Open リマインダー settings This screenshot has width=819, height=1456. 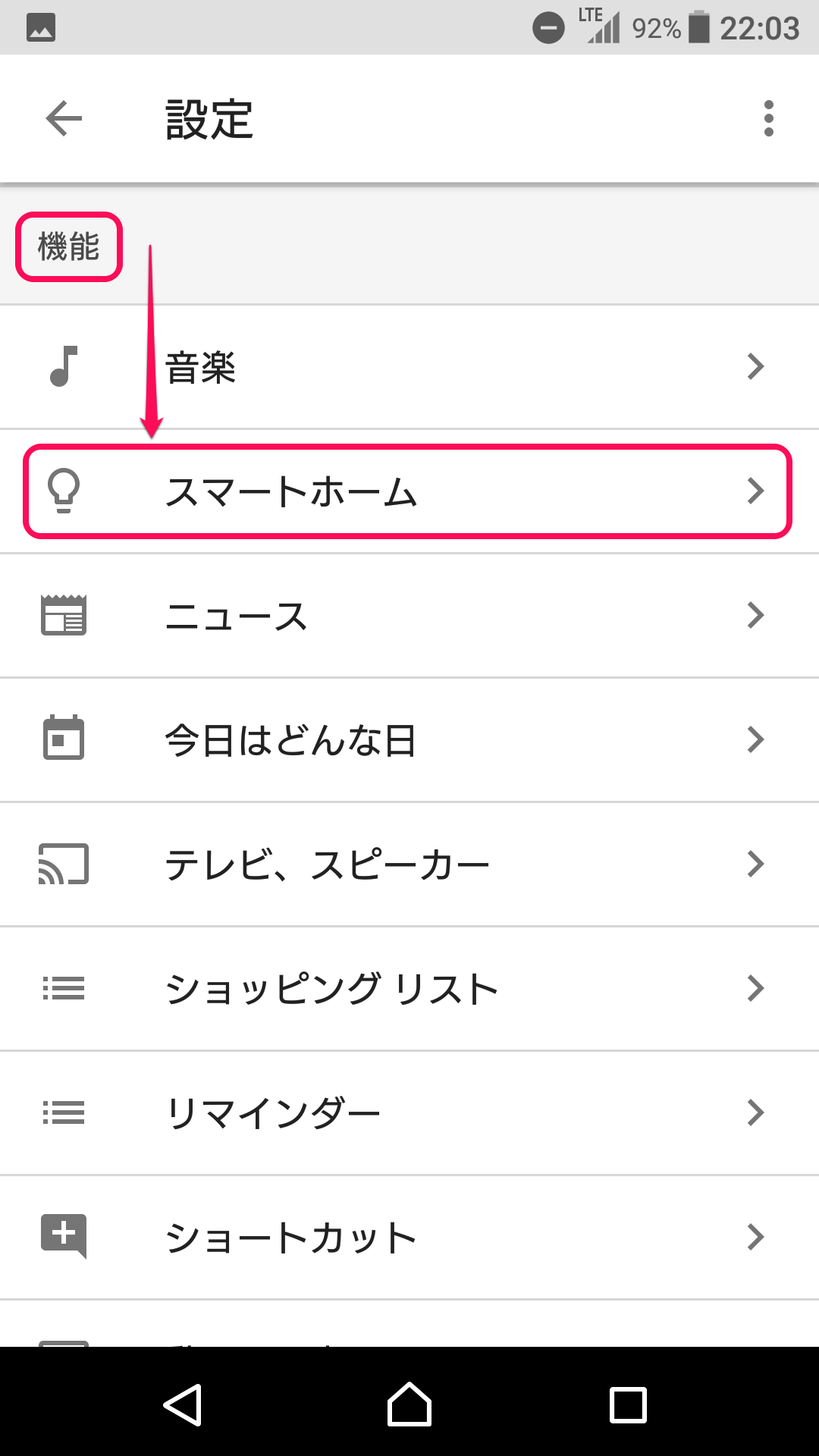tap(409, 1113)
